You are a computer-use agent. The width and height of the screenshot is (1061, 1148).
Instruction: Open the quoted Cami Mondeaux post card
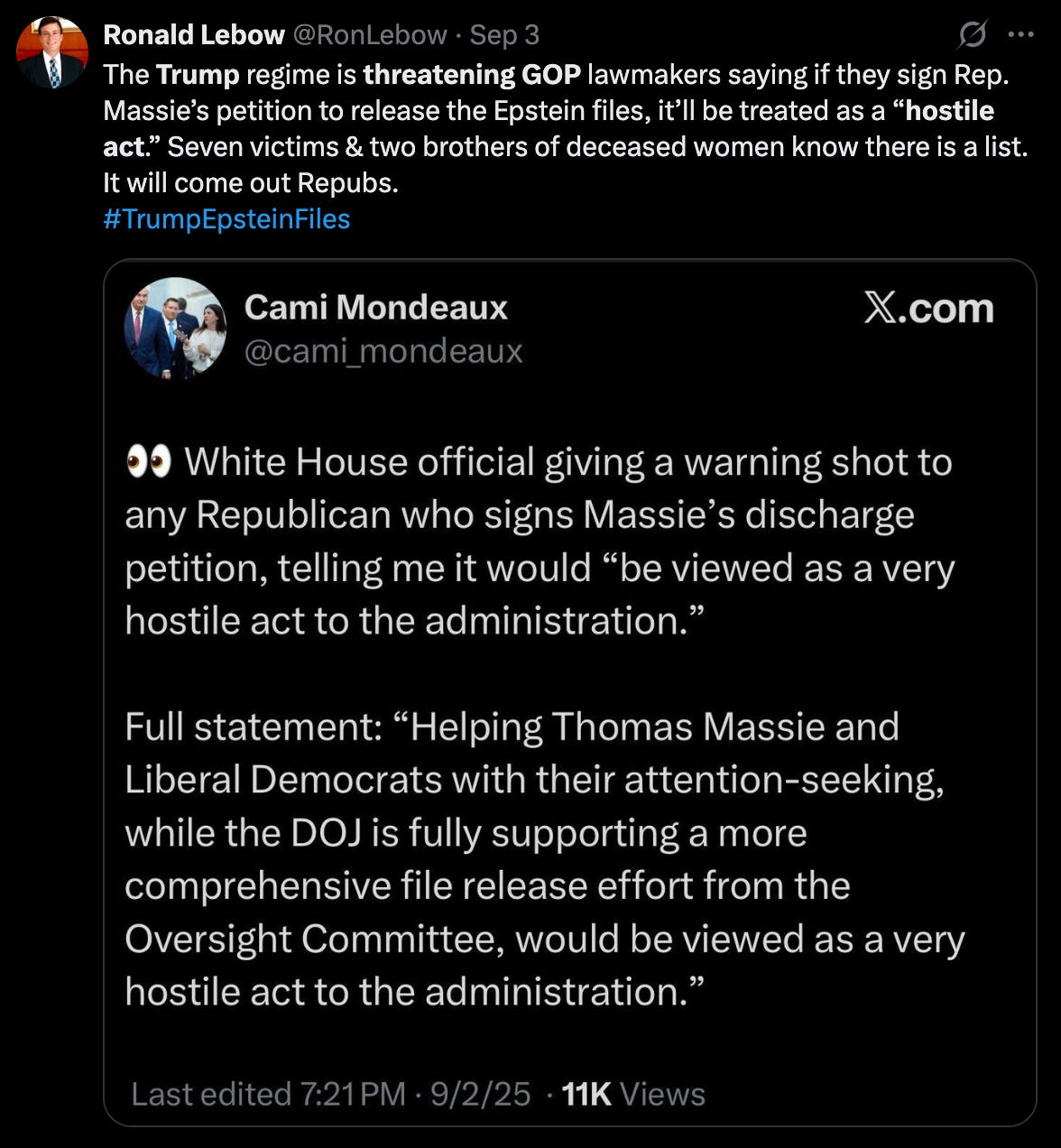tap(570, 692)
